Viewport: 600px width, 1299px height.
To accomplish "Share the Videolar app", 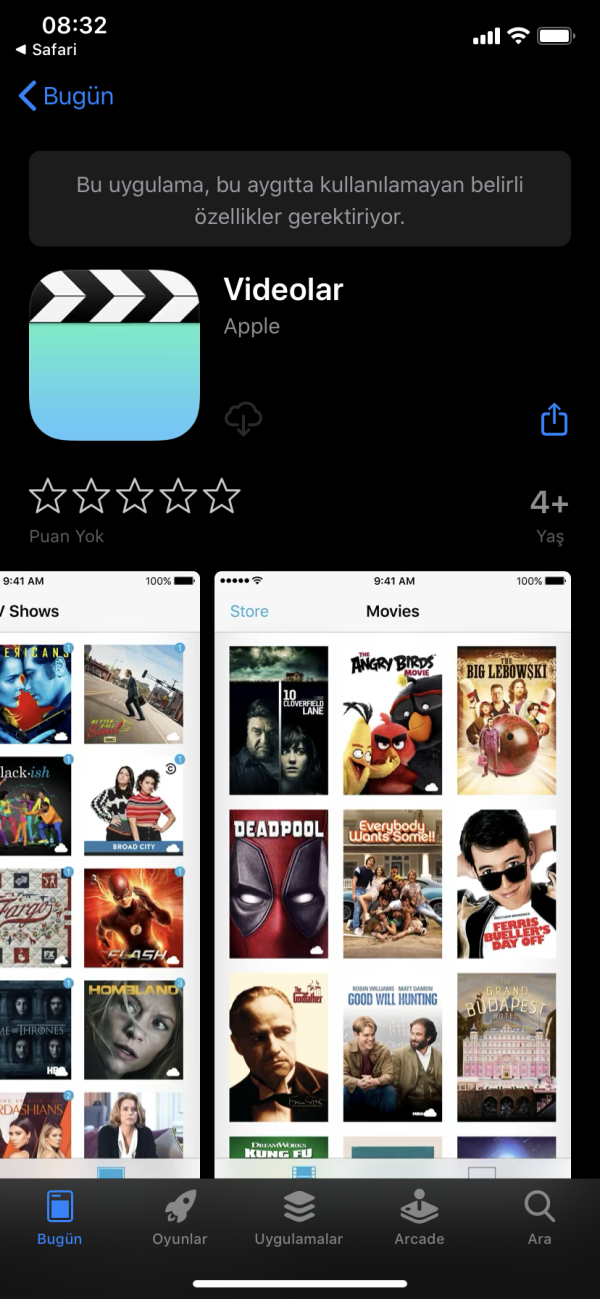I will point(554,420).
